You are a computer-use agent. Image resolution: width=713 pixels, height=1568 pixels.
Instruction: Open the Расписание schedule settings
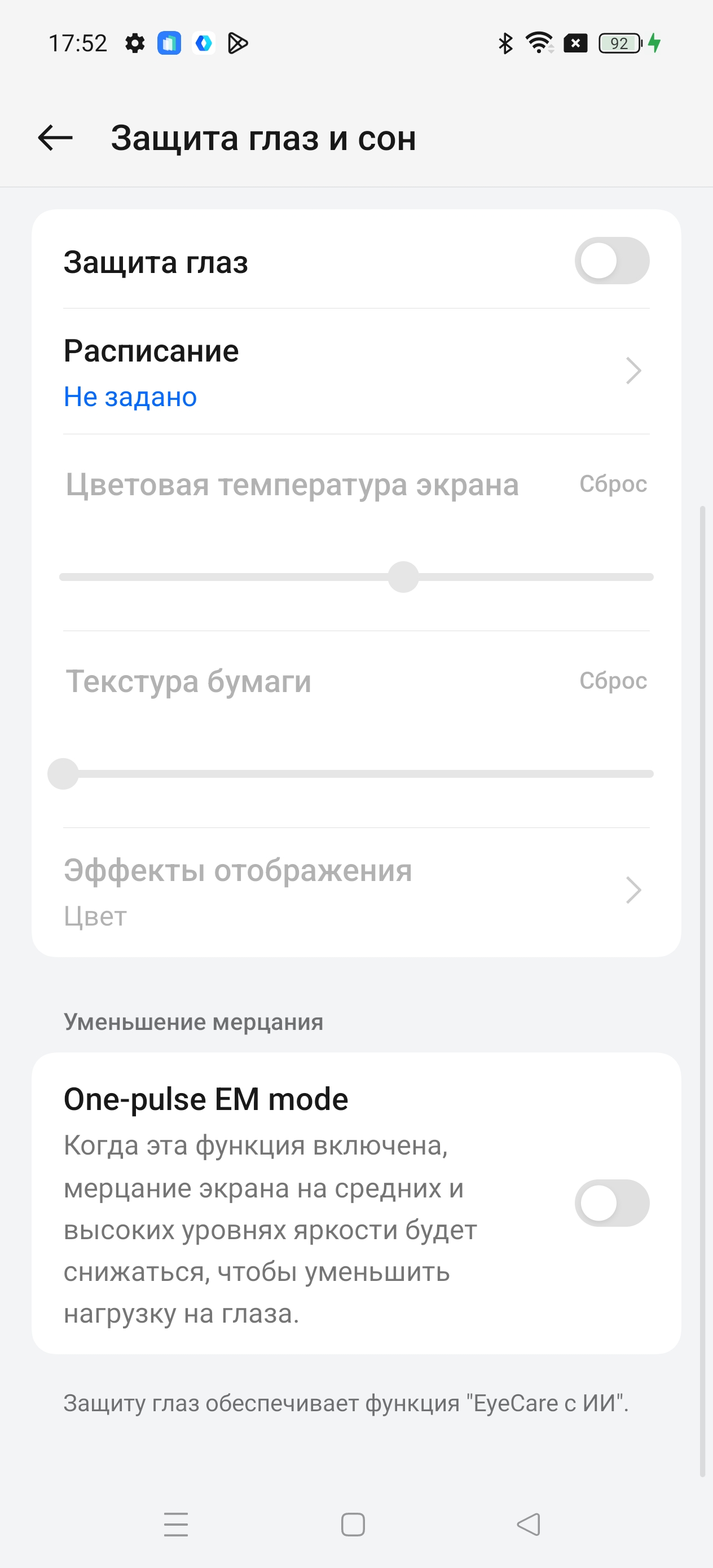click(356, 371)
